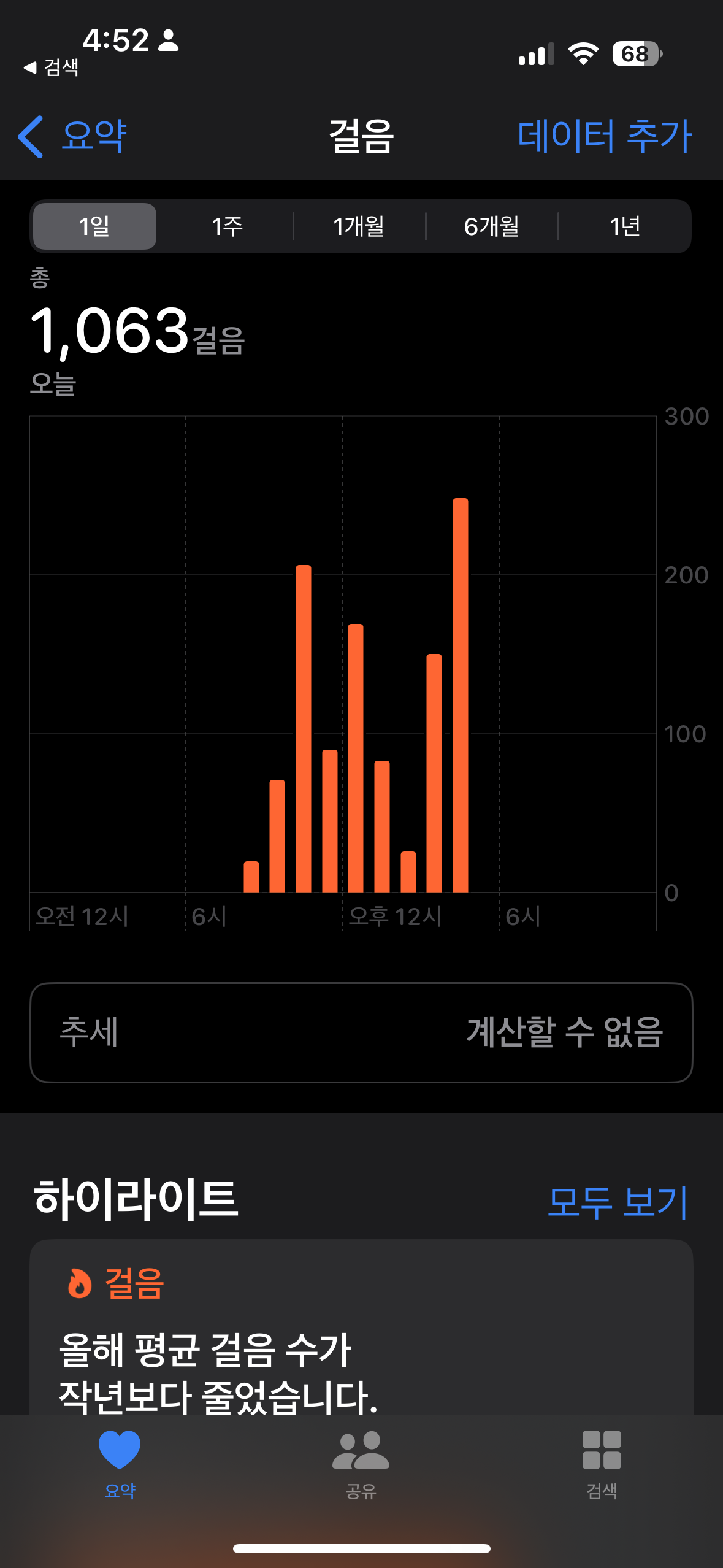Open the 요약 bottom tab

coord(120,1464)
